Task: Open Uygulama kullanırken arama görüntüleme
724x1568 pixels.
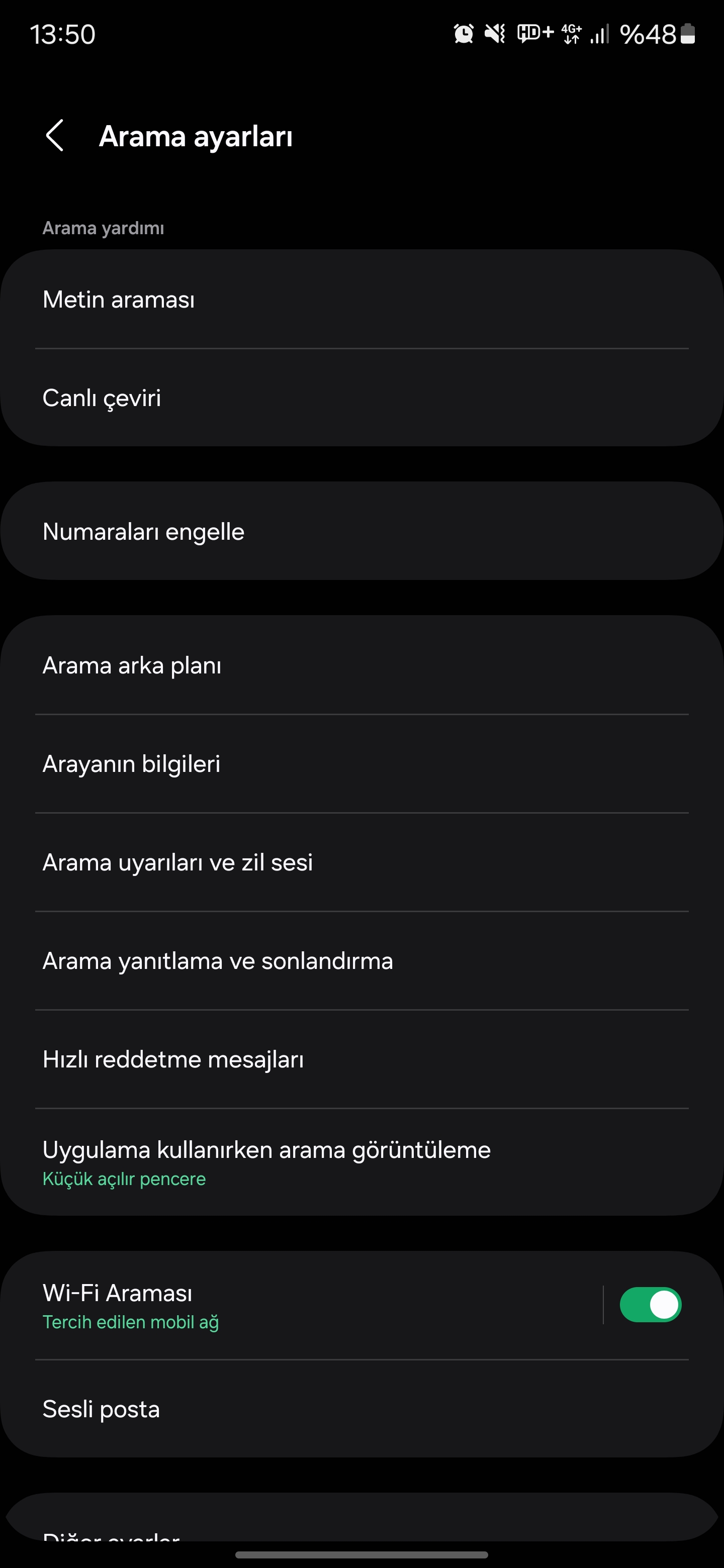Action: click(361, 1162)
